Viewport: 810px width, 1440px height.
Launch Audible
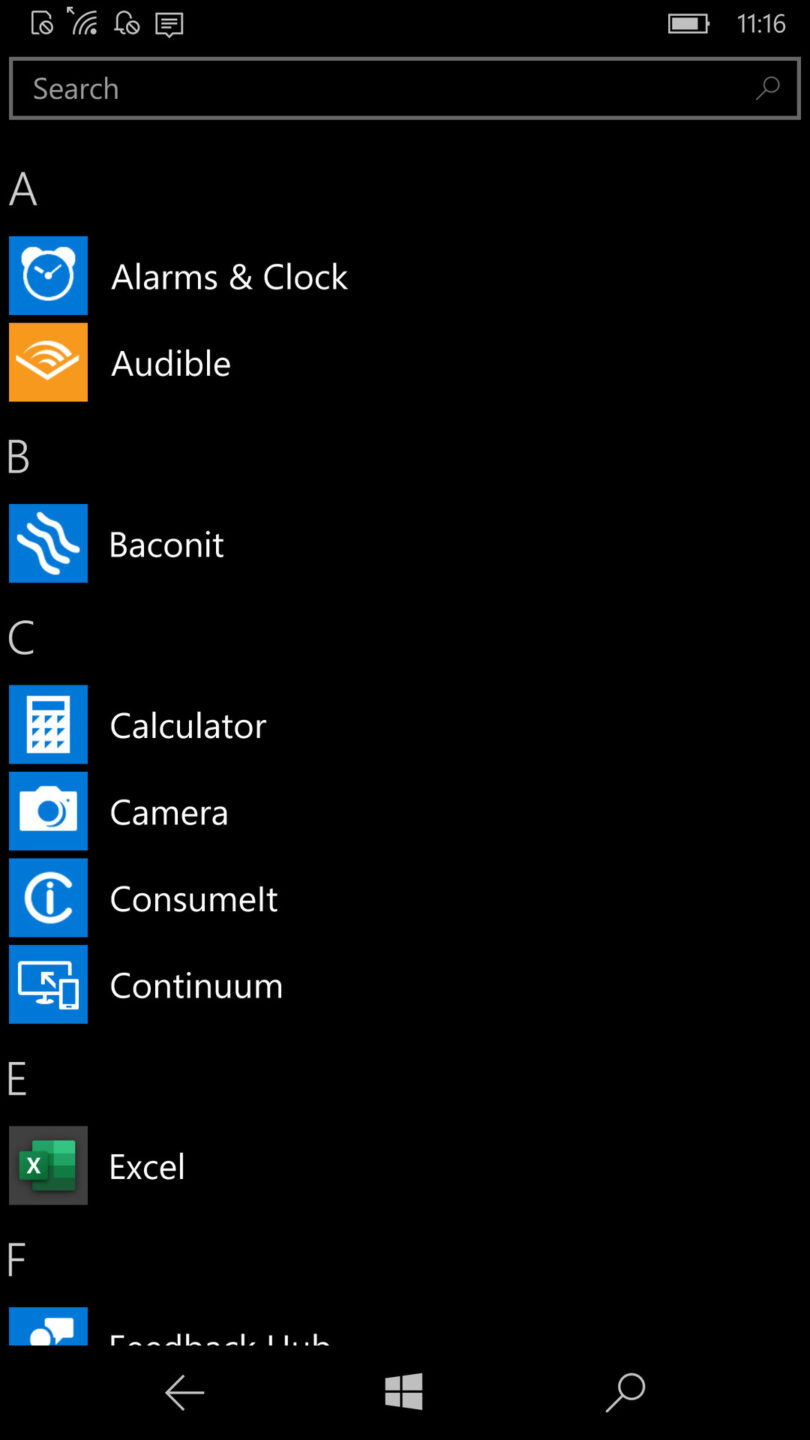(170, 362)
